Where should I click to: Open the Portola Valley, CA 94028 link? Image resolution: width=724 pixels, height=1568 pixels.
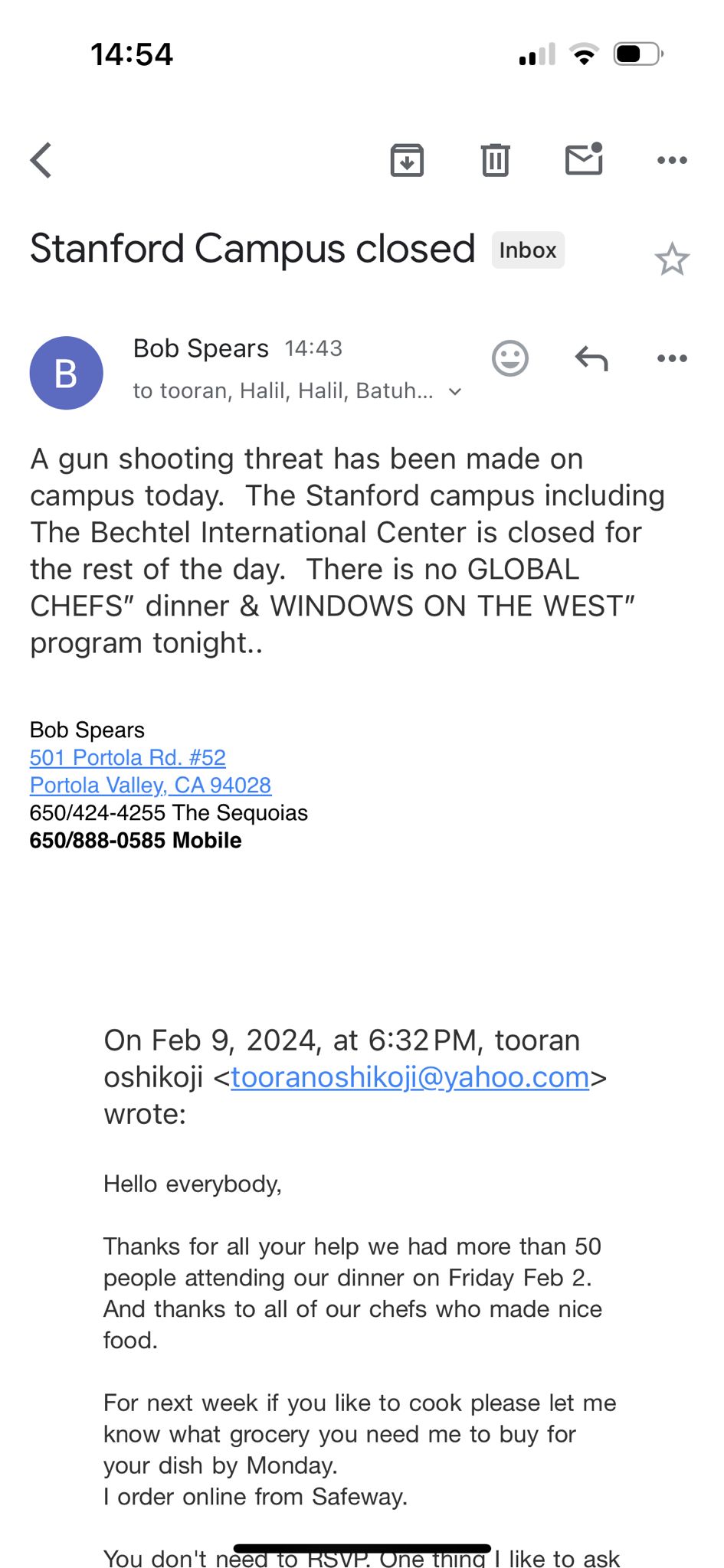(150, 785)
